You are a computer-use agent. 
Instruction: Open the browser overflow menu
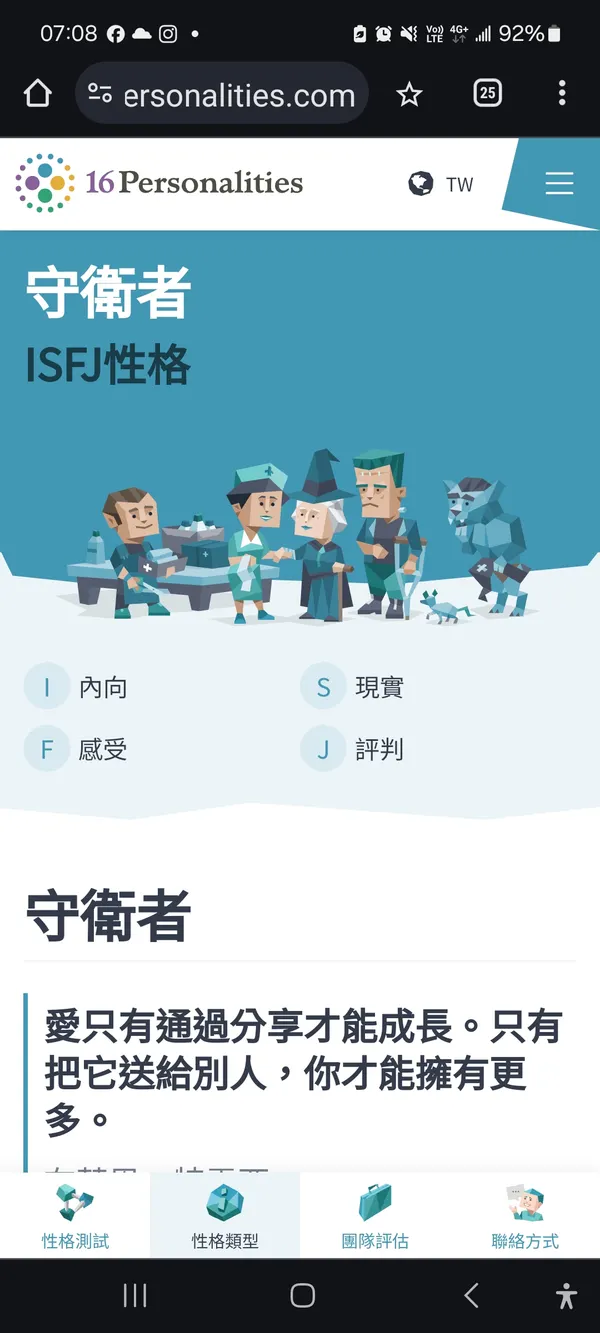[562, 94]
